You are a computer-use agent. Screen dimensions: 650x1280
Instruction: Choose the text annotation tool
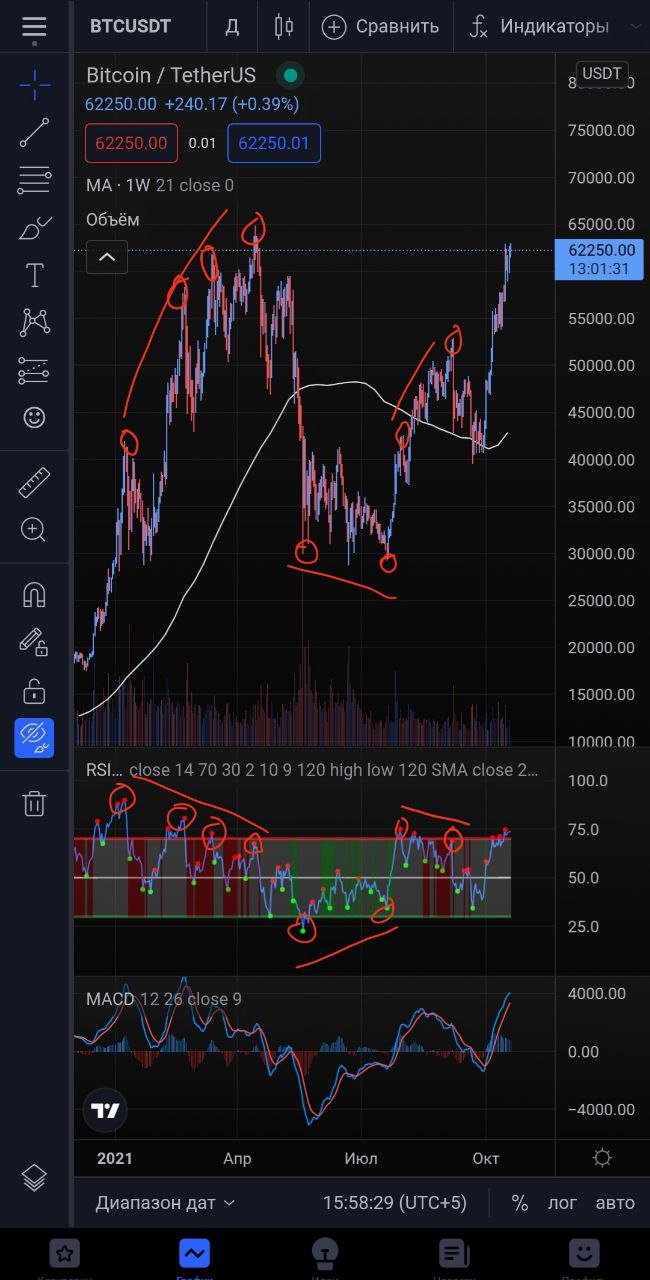point(34,275)
